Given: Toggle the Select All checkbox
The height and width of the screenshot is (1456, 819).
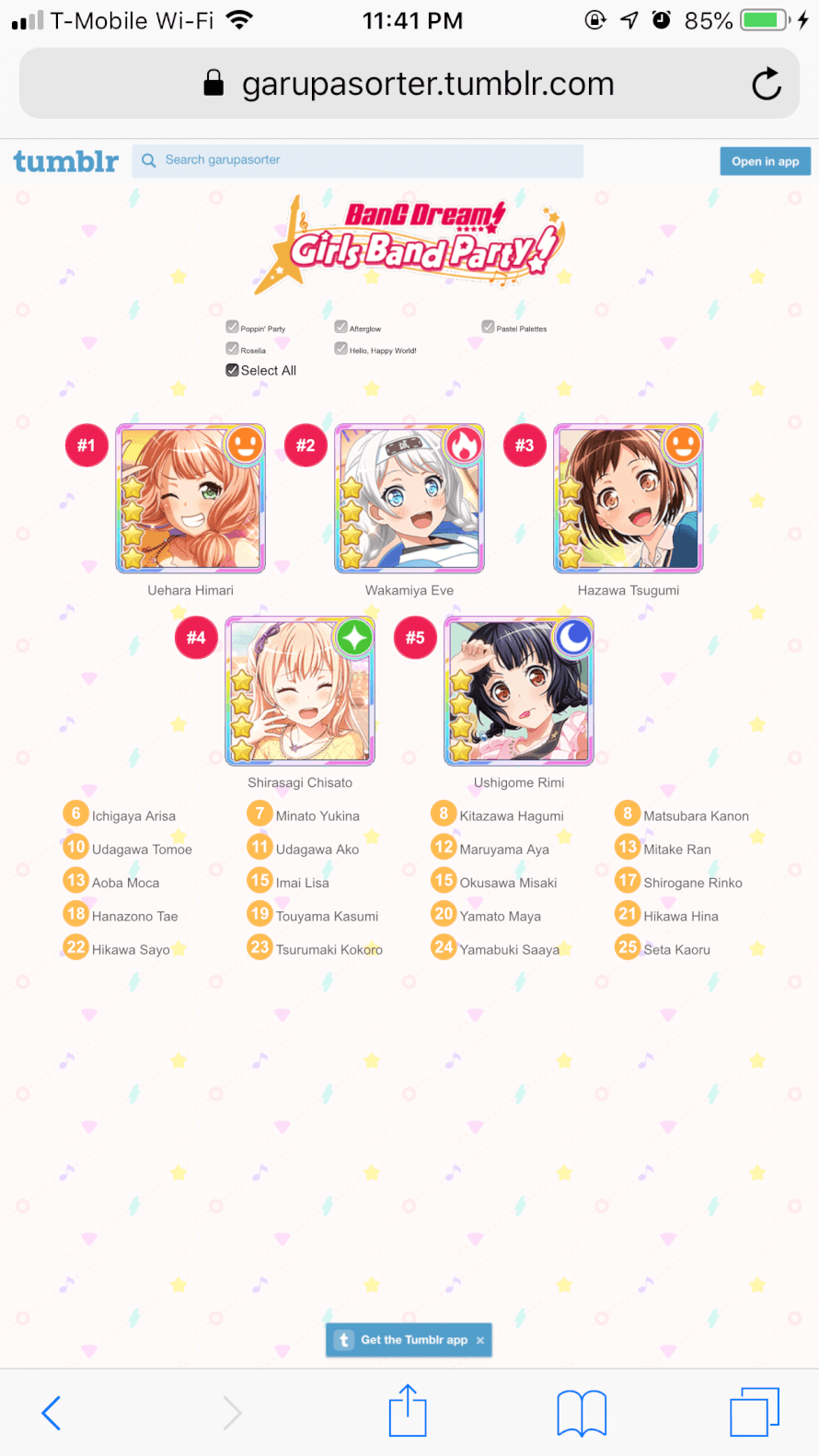Looking at the screenshot, I should tap(233, 370).
